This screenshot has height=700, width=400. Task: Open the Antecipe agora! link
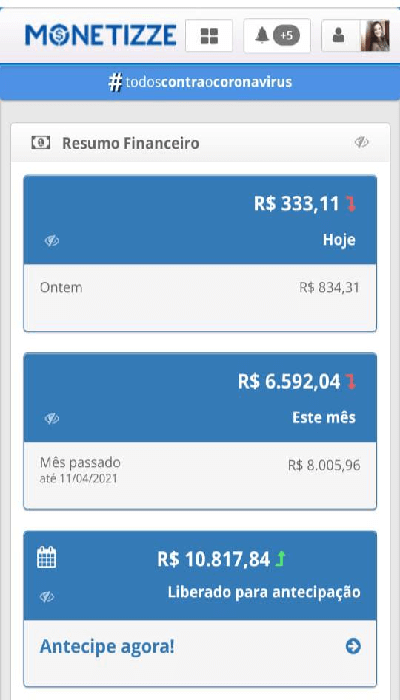(107, 646)
